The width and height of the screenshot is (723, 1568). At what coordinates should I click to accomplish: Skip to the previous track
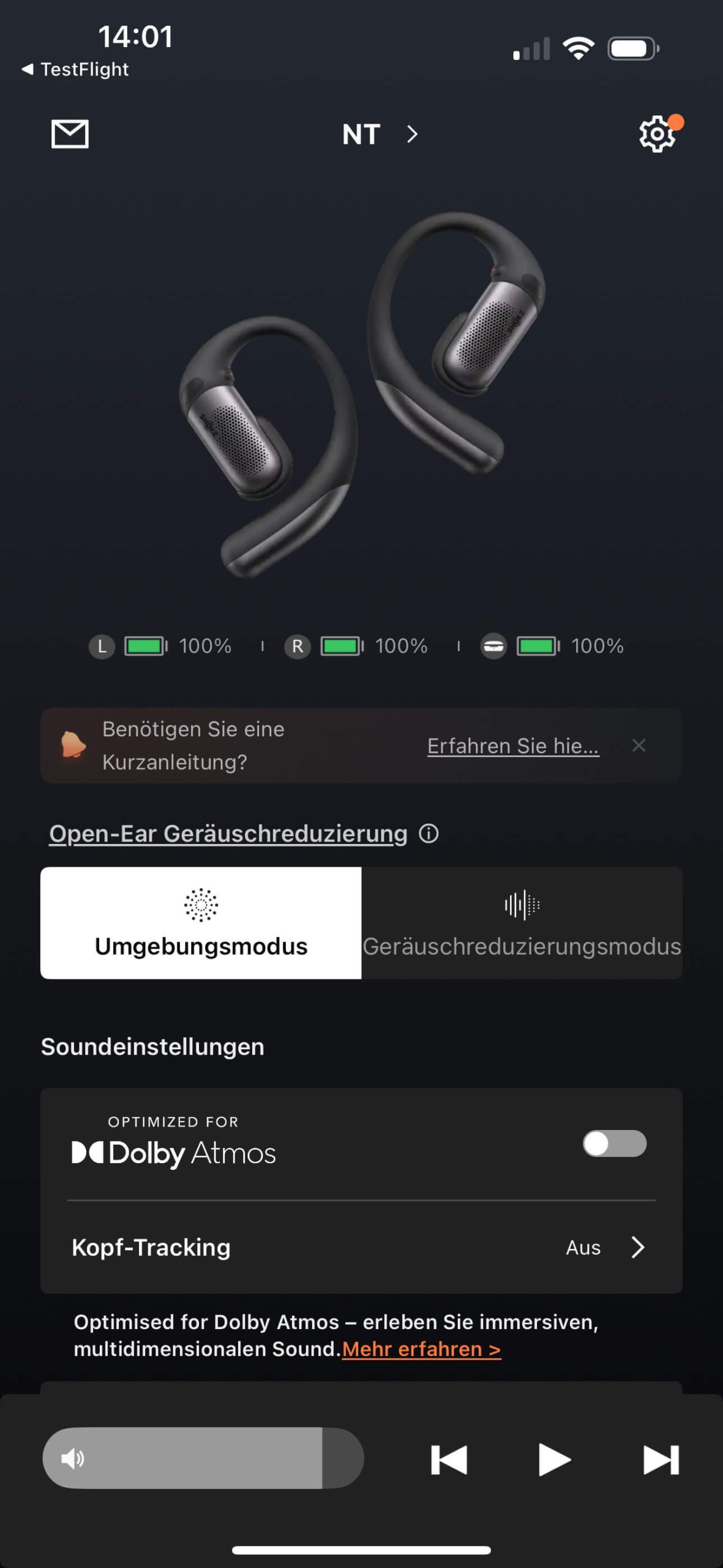pyautogui.click(x=449, y=1460)
